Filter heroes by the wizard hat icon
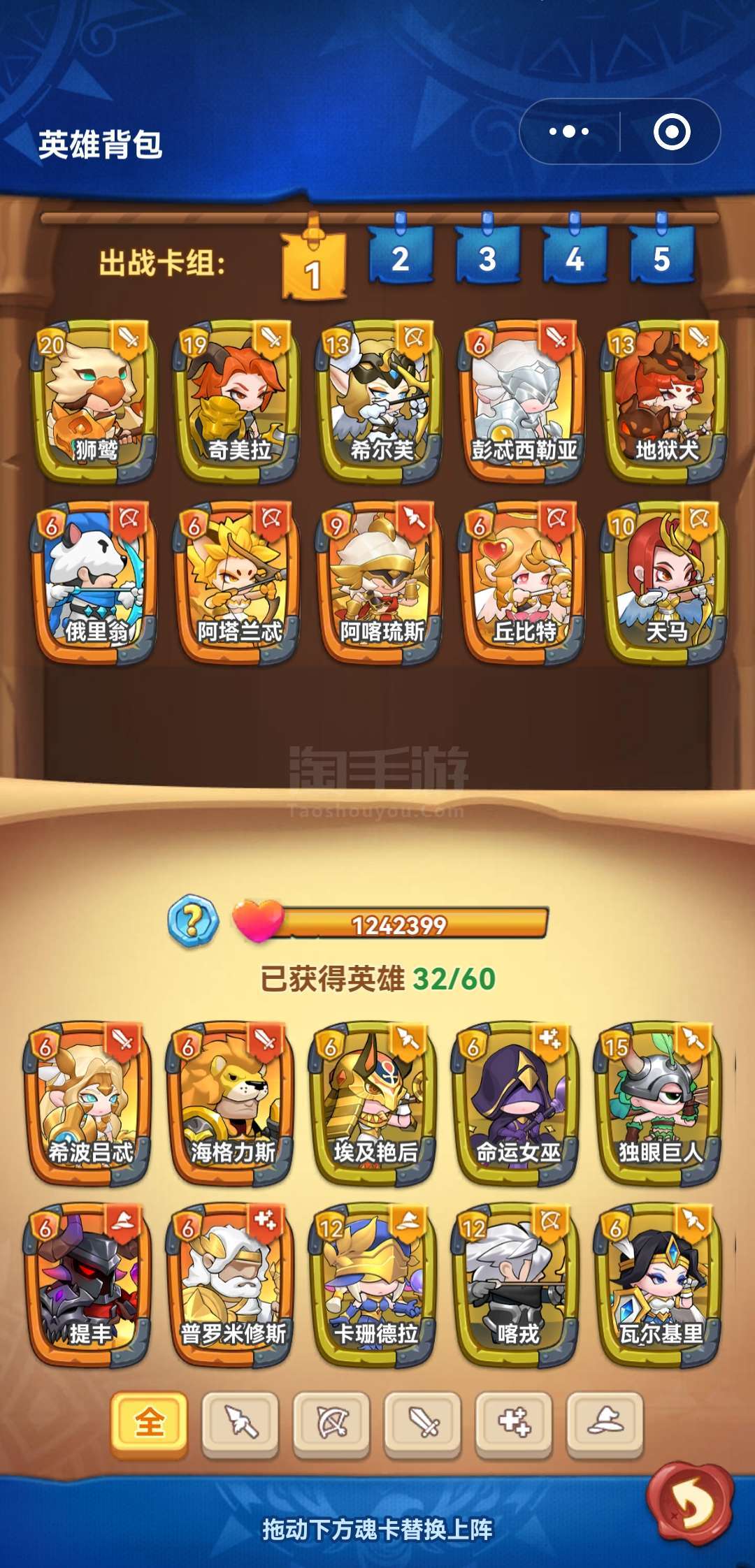This screenshot has height=1568, width=755. pyautogui.click(x=605, y=1424)
